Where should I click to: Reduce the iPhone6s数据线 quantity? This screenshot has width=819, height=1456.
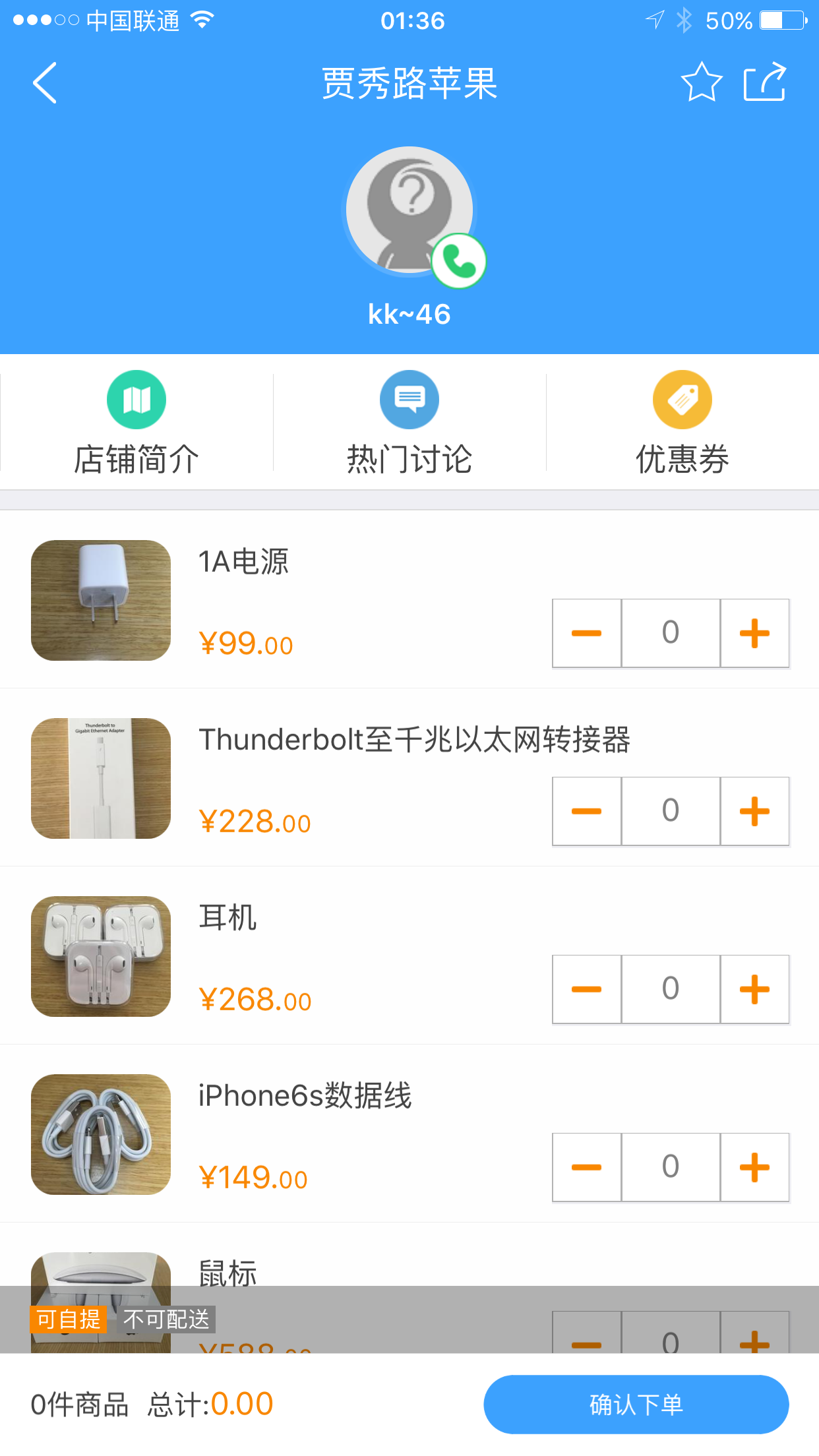[586, 1167]
